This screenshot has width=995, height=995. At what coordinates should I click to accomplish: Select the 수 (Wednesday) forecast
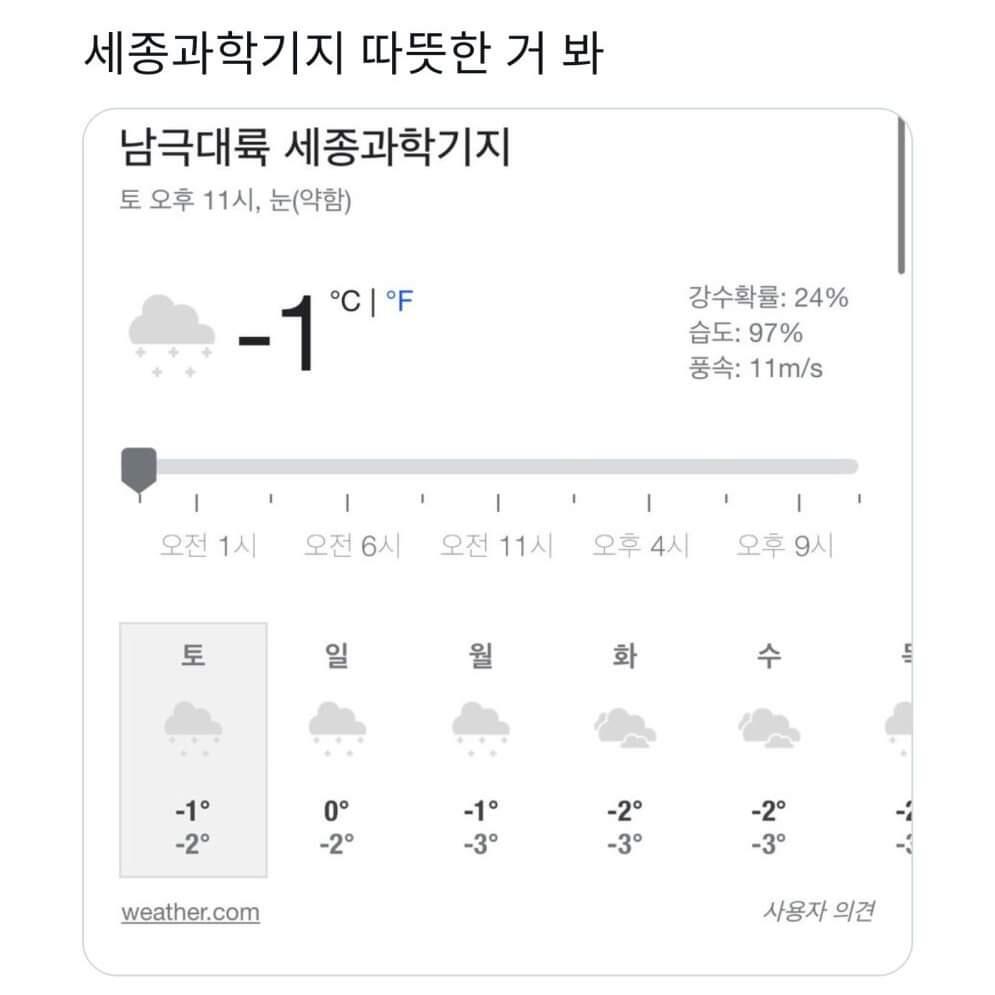coord(769,750)
